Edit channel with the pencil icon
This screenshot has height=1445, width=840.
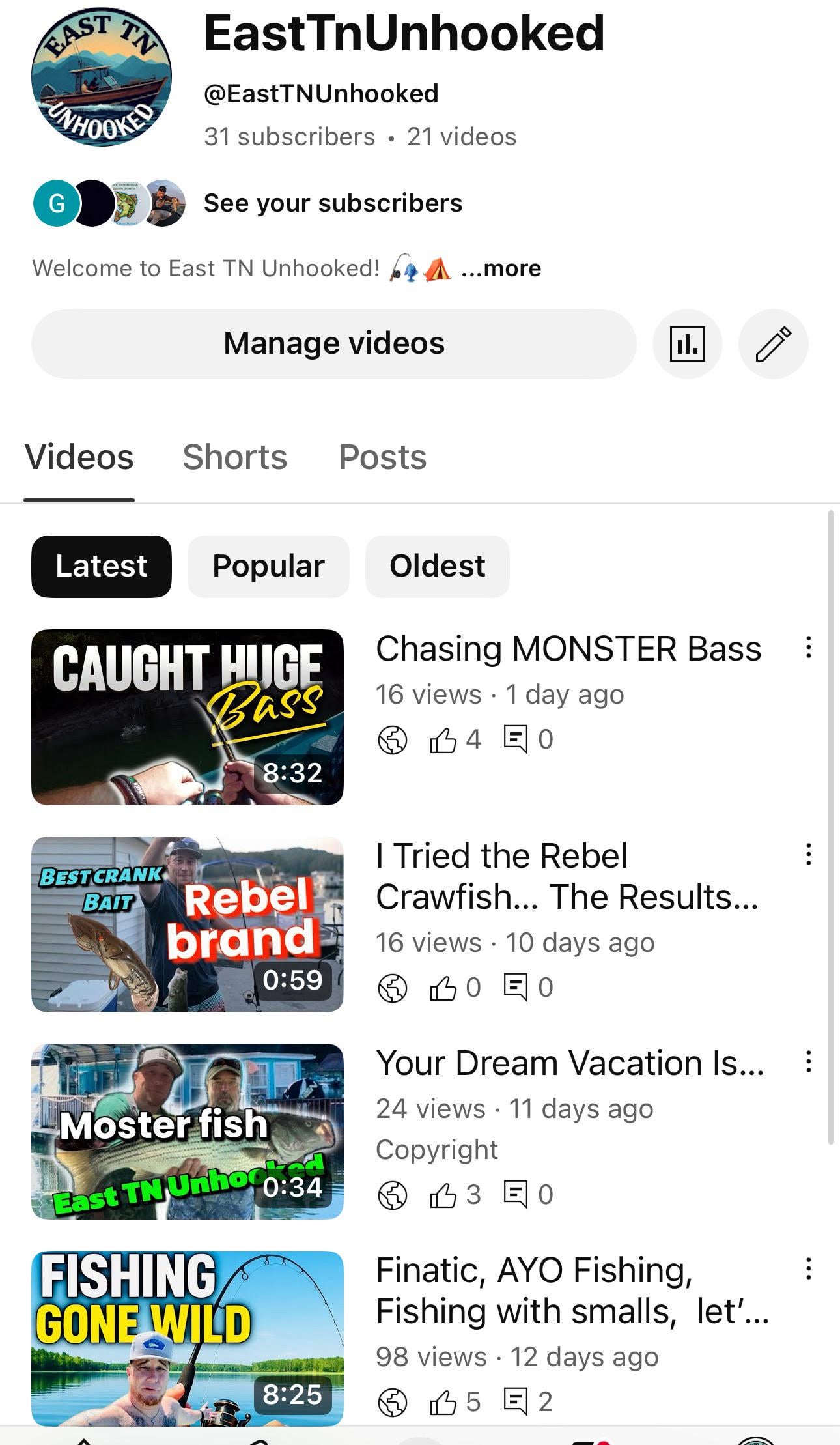pyautogui.click(x=773, y=343)
